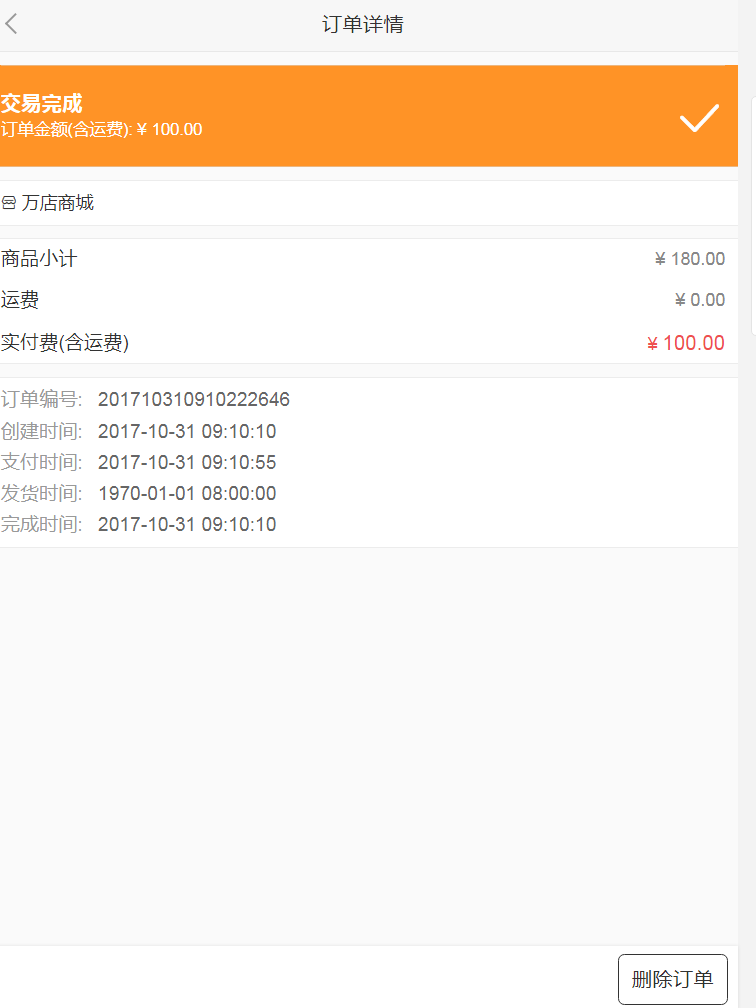756x1008 pixels.
Task: Tap order number 201710310910222646
Action: pos(194,399)
